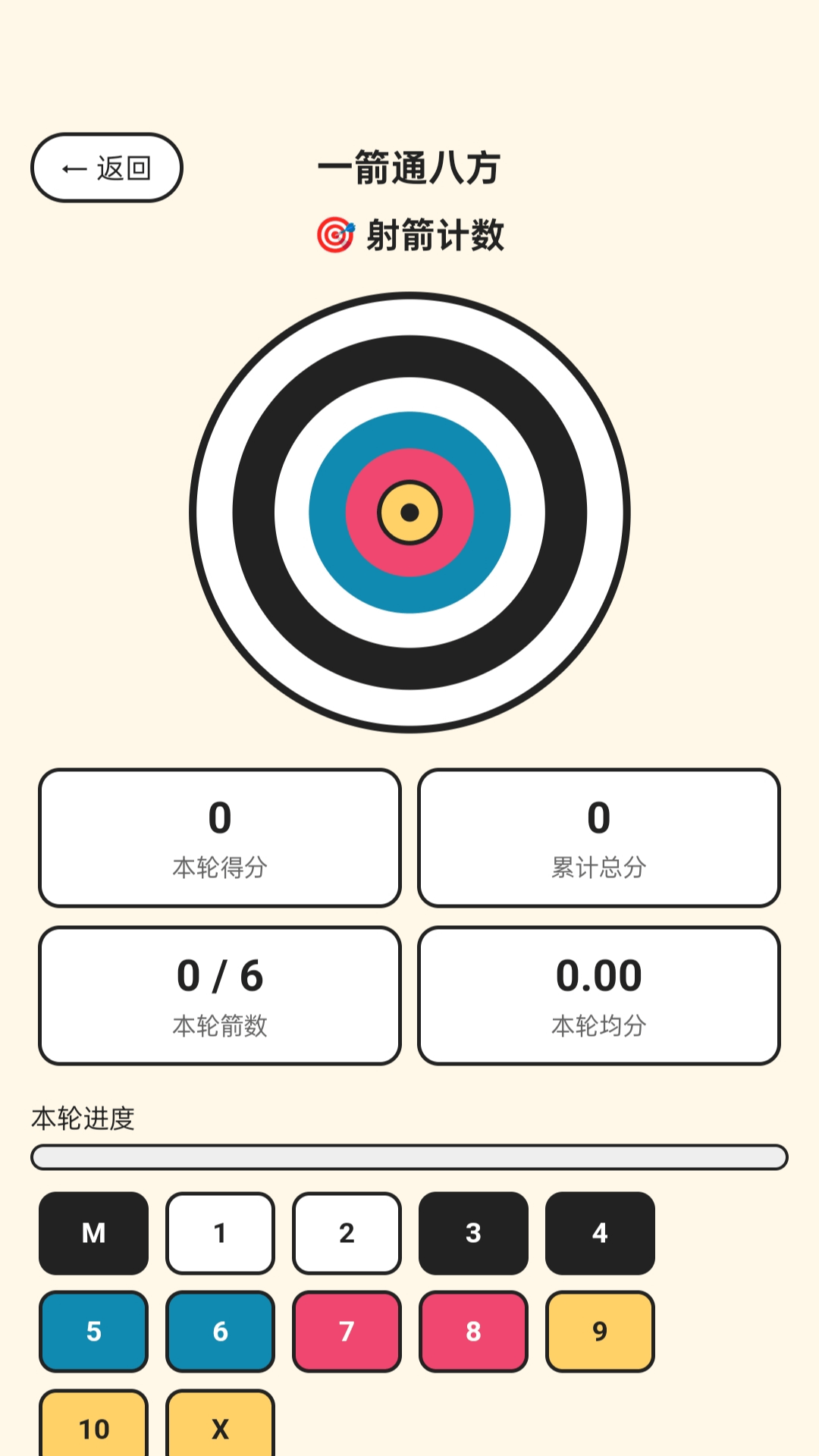
Task: Record a miss with the M button
Action: click(x=93, y=1233)
